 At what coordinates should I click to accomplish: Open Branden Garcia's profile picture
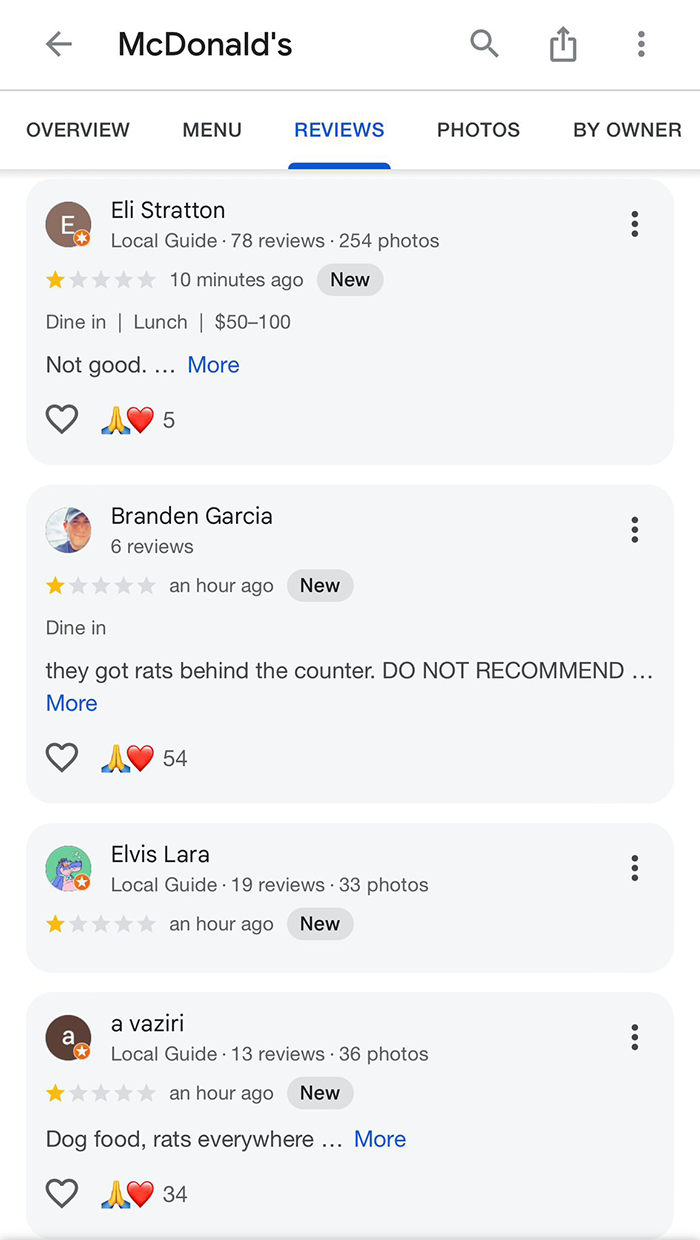pos(68,530)
